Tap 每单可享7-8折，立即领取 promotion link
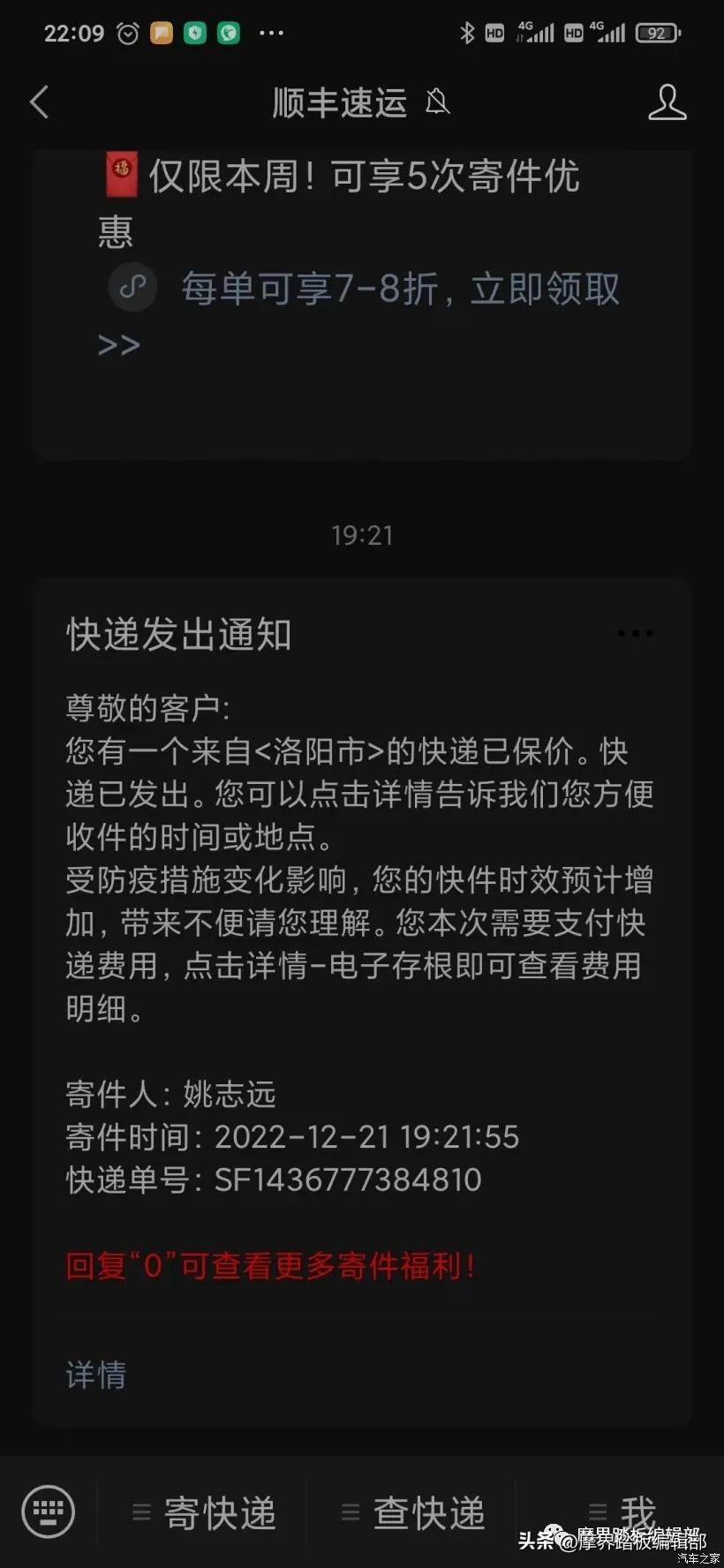724x1568 pixels. (x=399, y=289)
